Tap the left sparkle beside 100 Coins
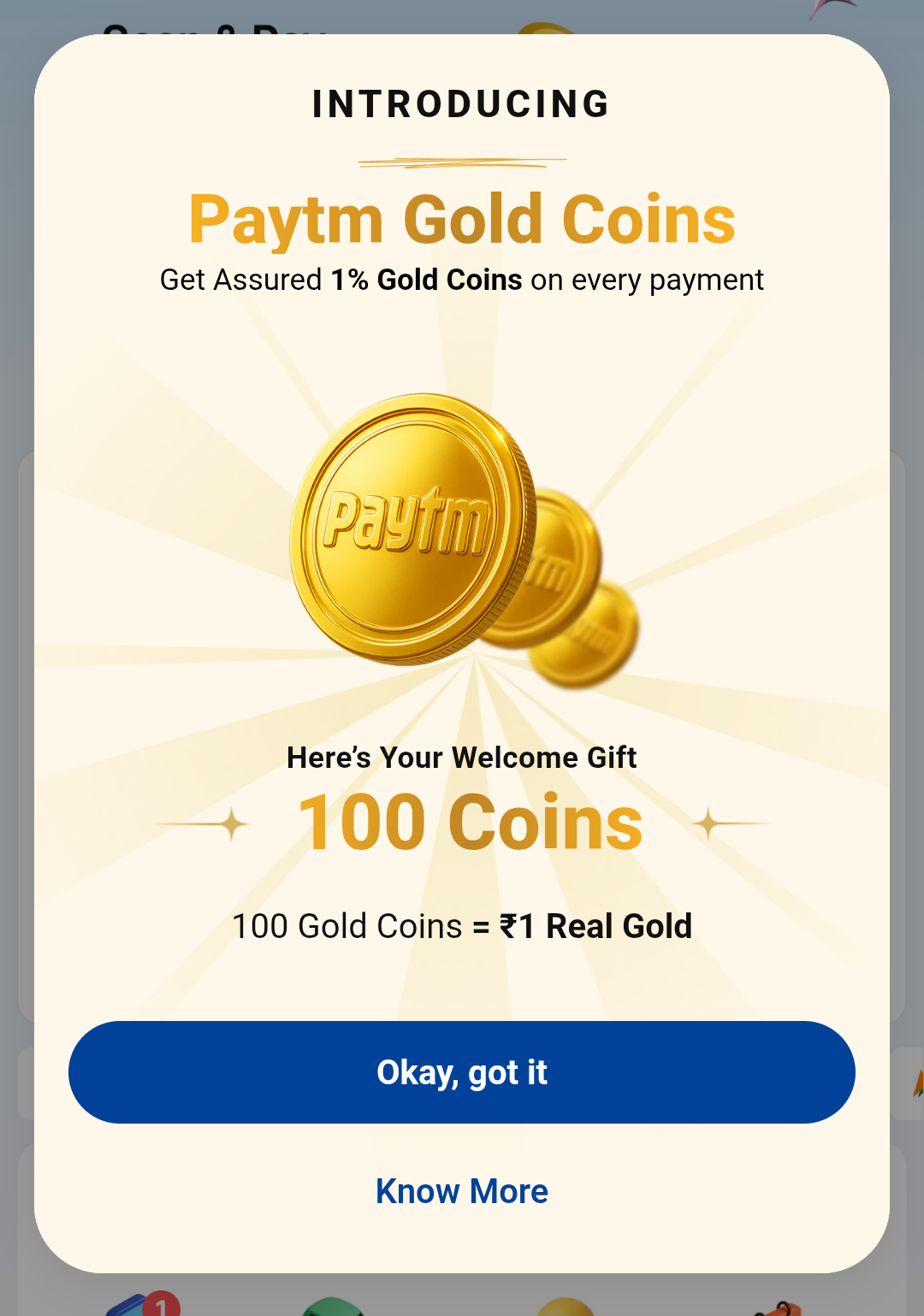Screen dimensions: 924x1316 tap(231, 821)
